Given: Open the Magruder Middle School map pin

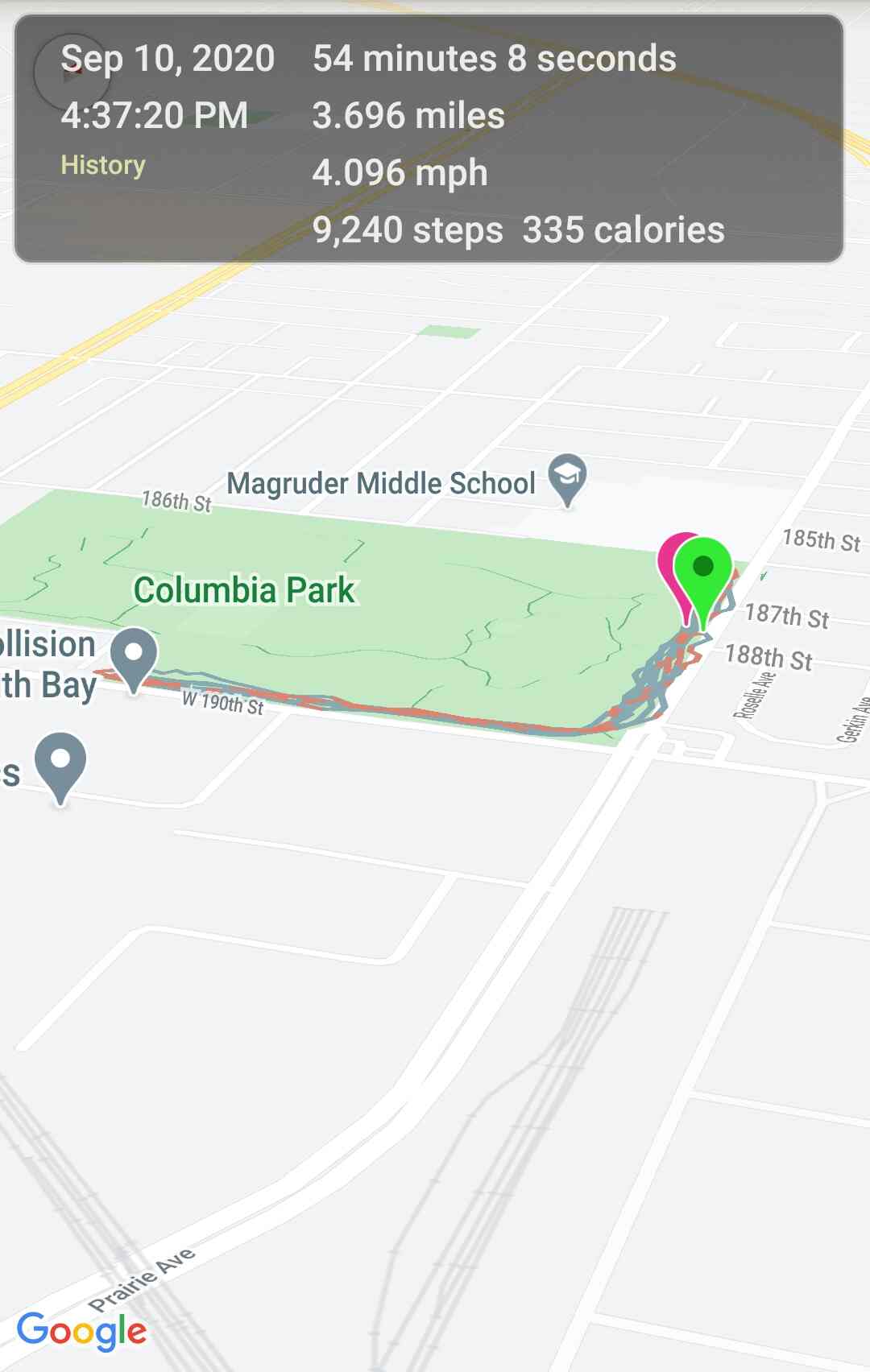Looking at the screenshot, I should coord(567,477).
